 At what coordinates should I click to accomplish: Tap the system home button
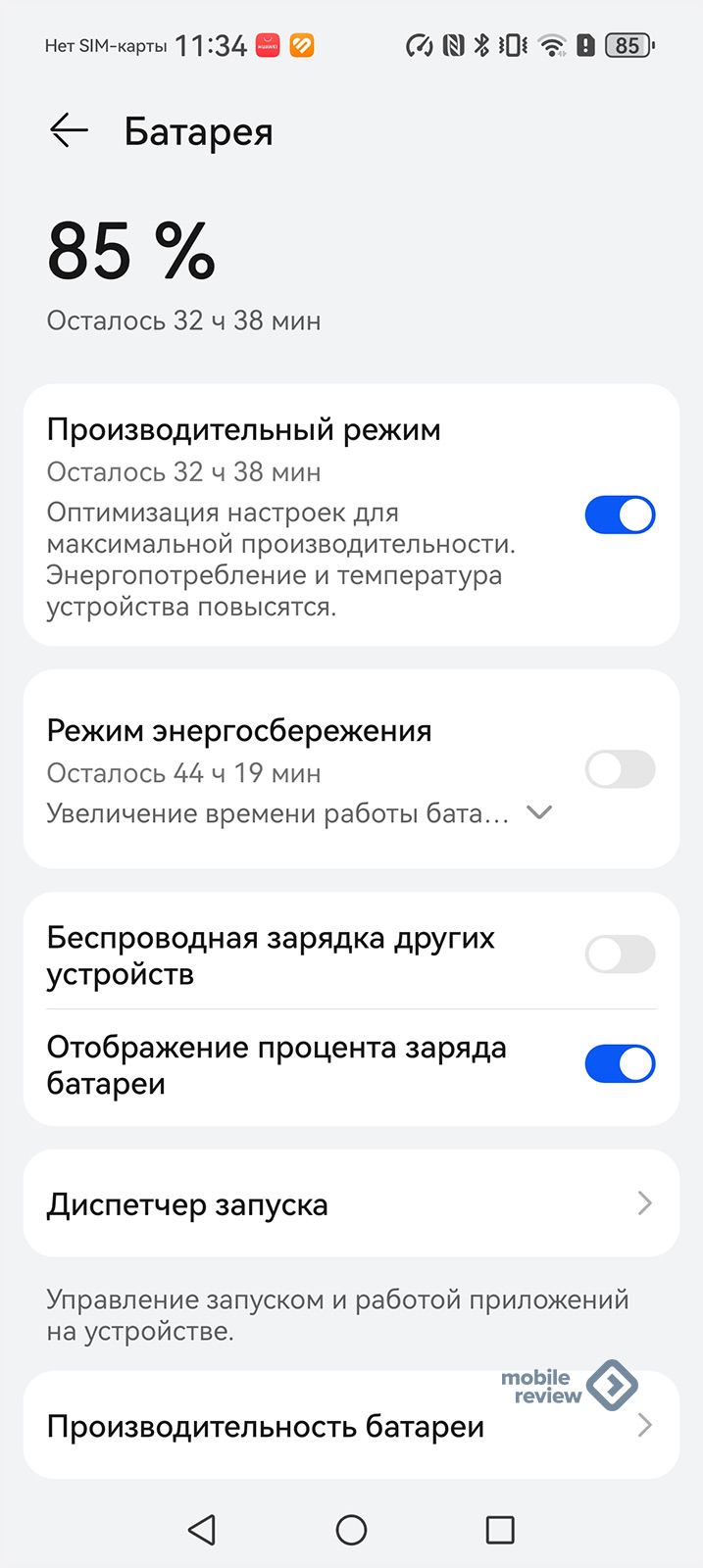[351, 1530]
